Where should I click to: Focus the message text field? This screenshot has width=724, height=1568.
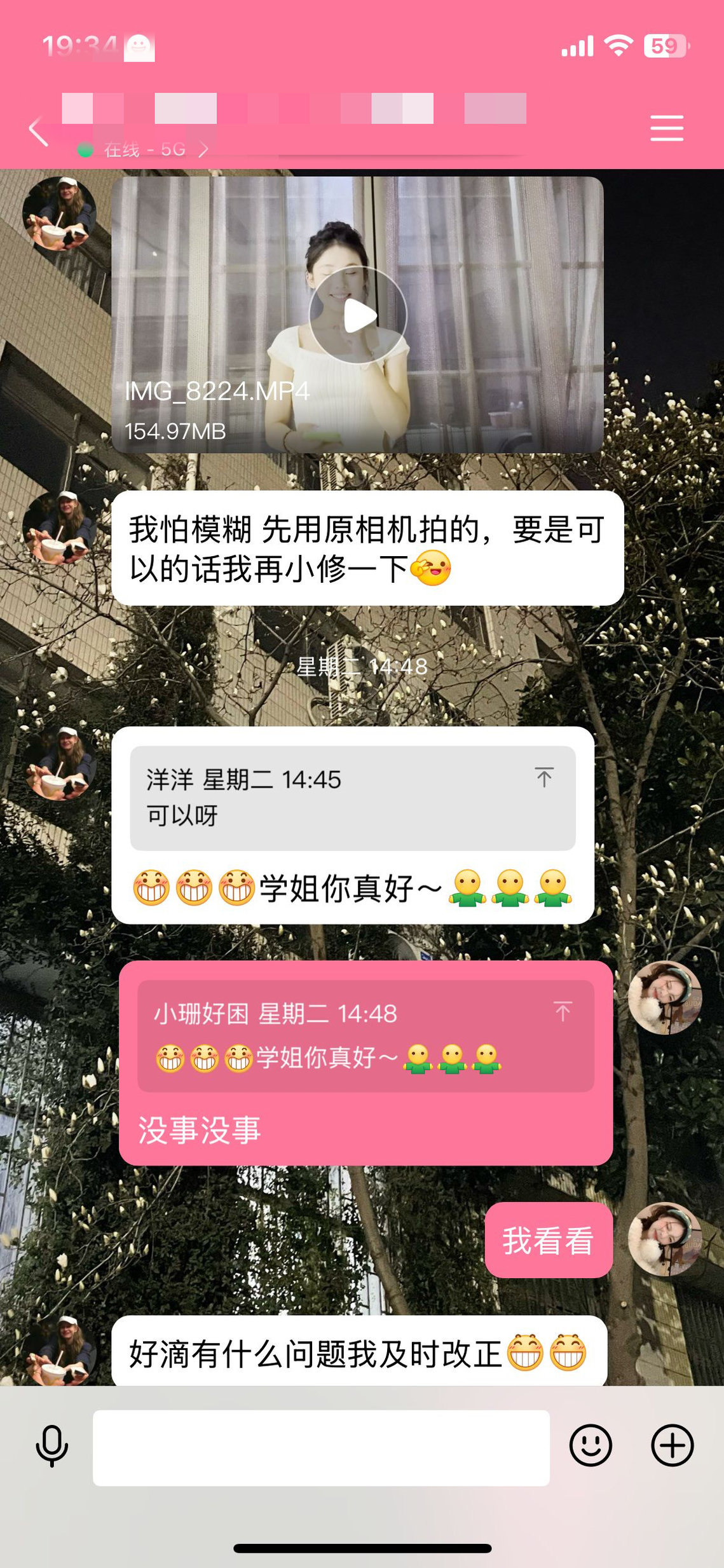pyautogui.click(x=321, y=1447)
